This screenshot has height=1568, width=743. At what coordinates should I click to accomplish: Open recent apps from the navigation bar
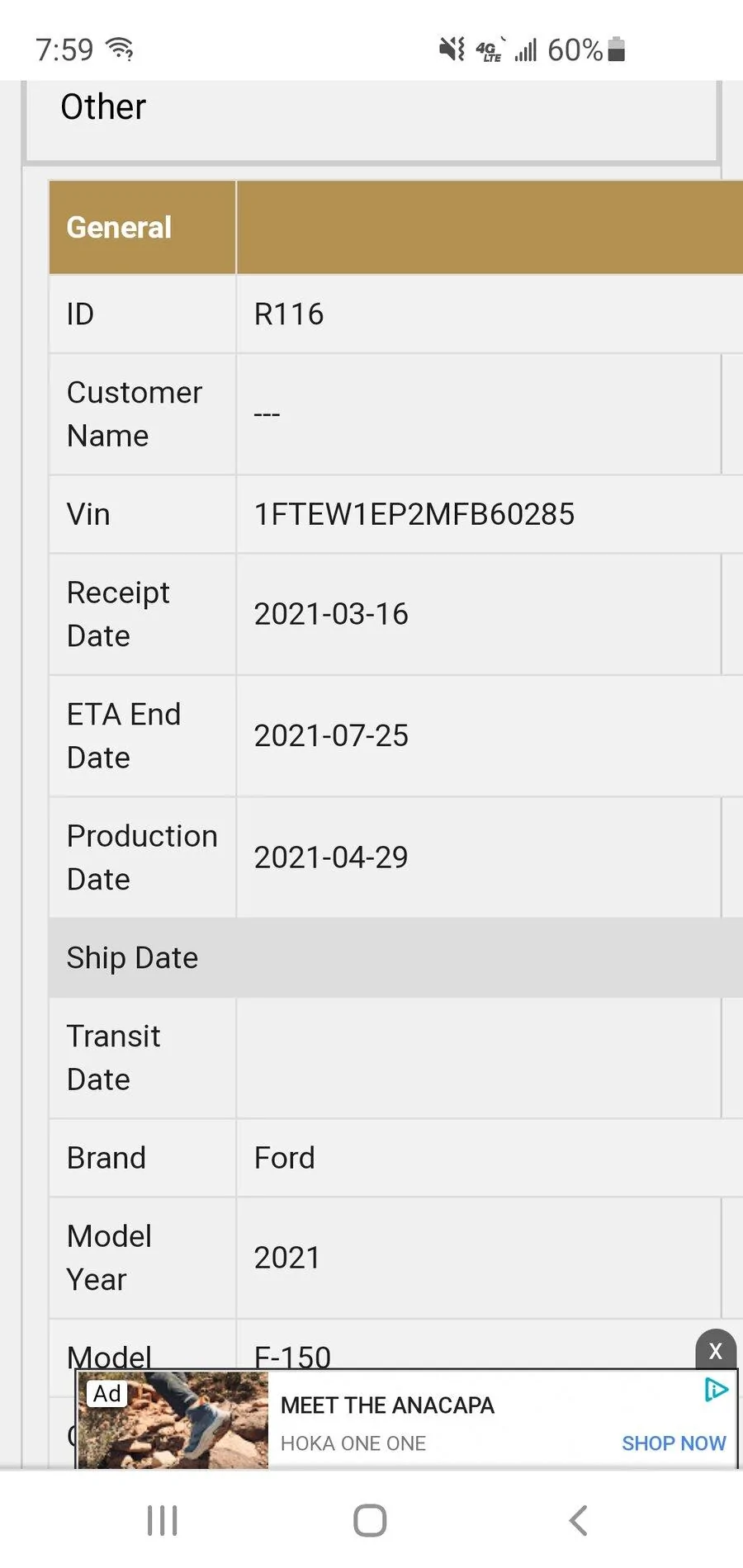163,1520
